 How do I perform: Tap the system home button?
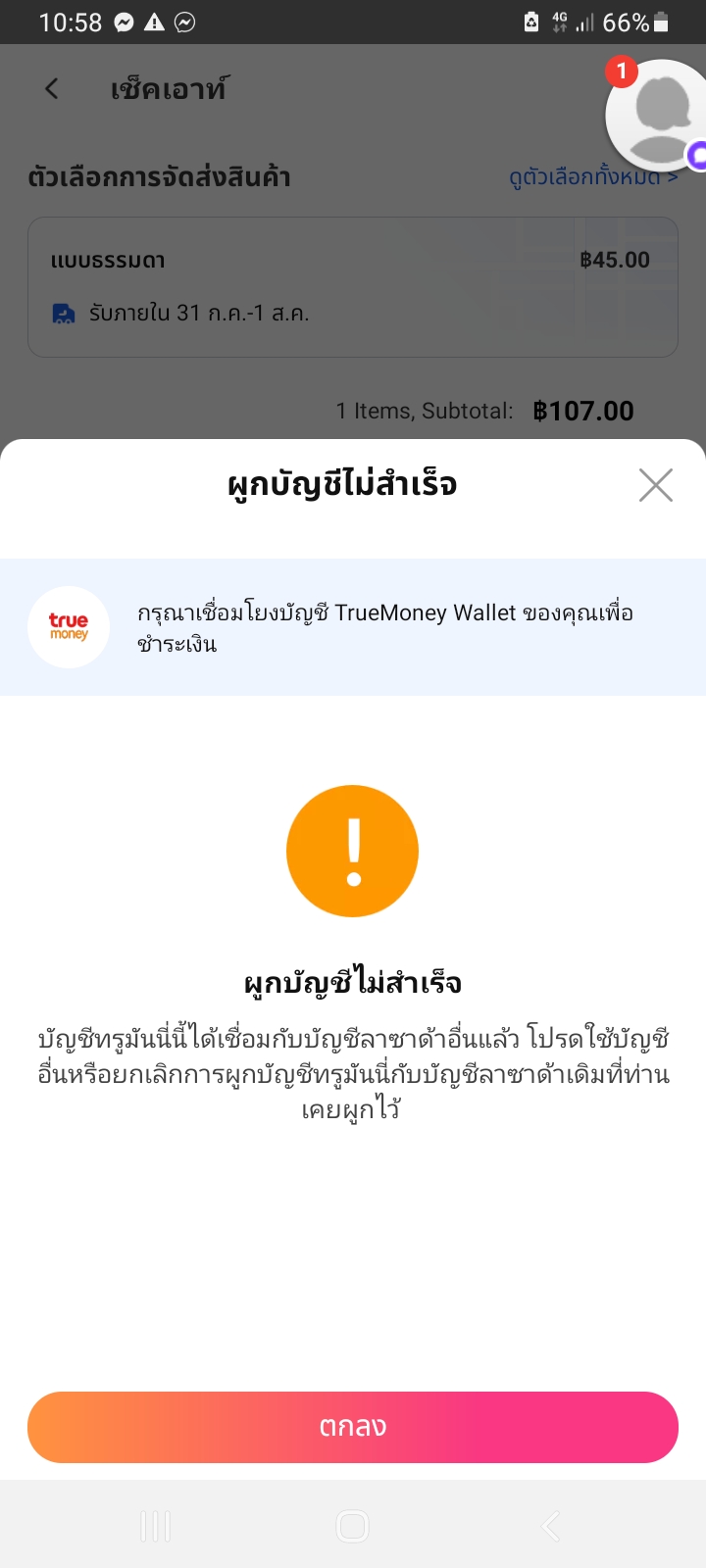point(352,1526)
